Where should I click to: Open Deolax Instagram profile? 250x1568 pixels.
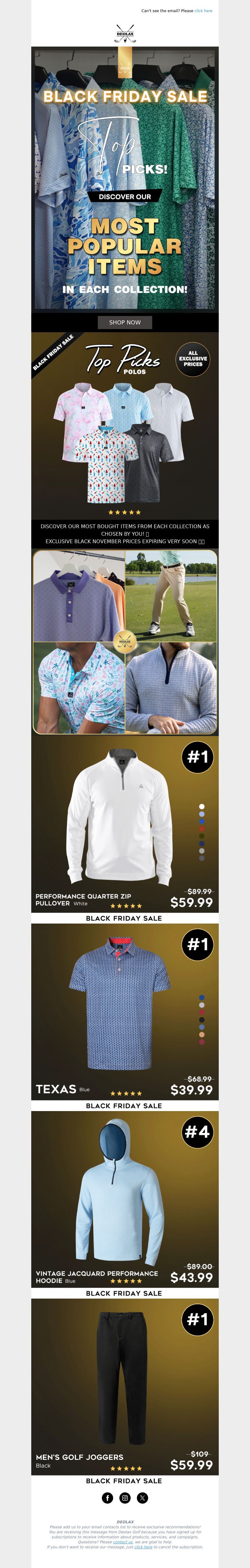(x=125, y=1498)
